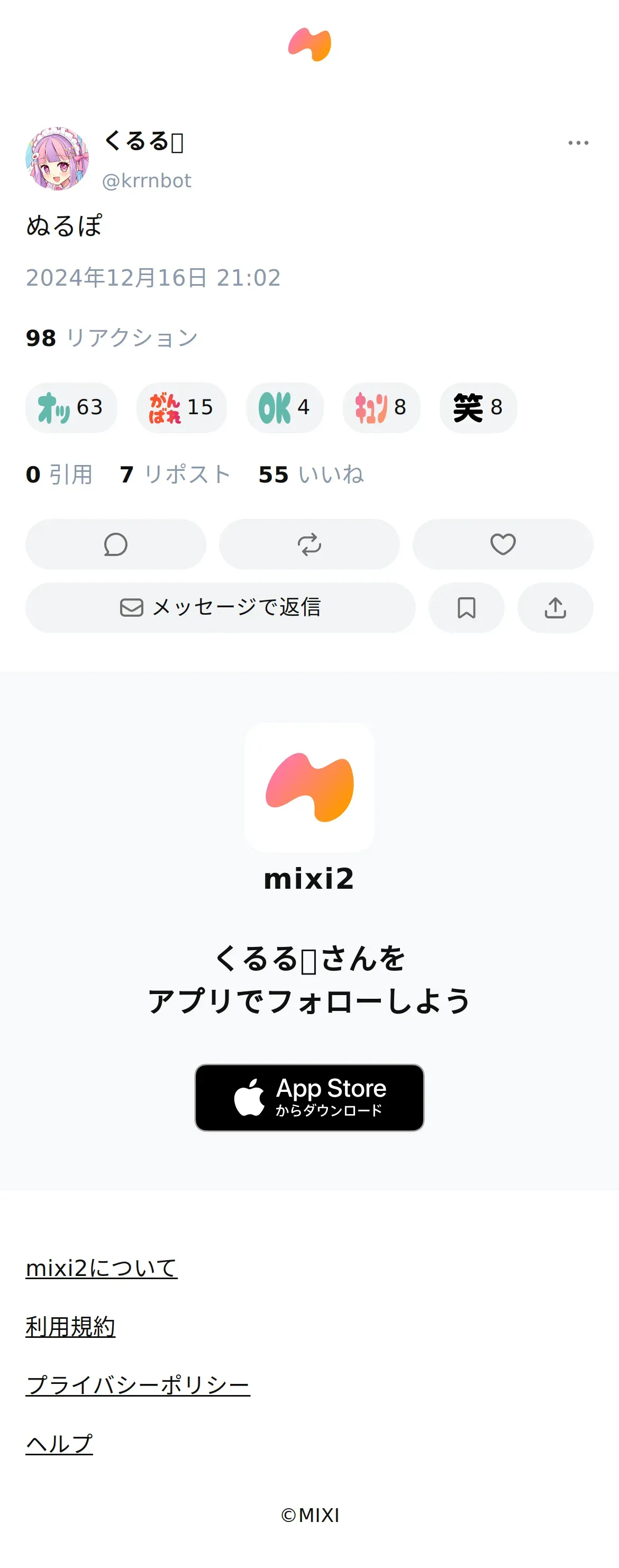This screenshot has height=1568, width=619.
Task: Open the comment reply bubble button
Action: click(116, 544)
